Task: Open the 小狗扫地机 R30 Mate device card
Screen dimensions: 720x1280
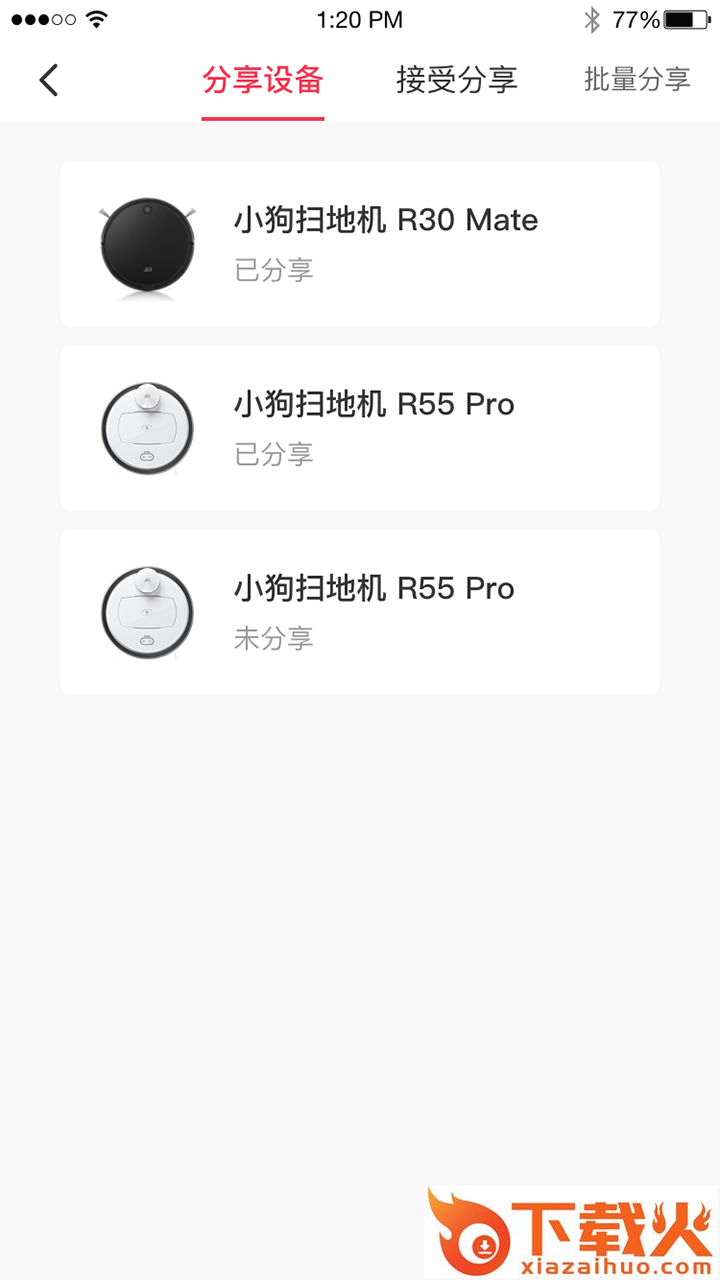Action: click(360, 244)
